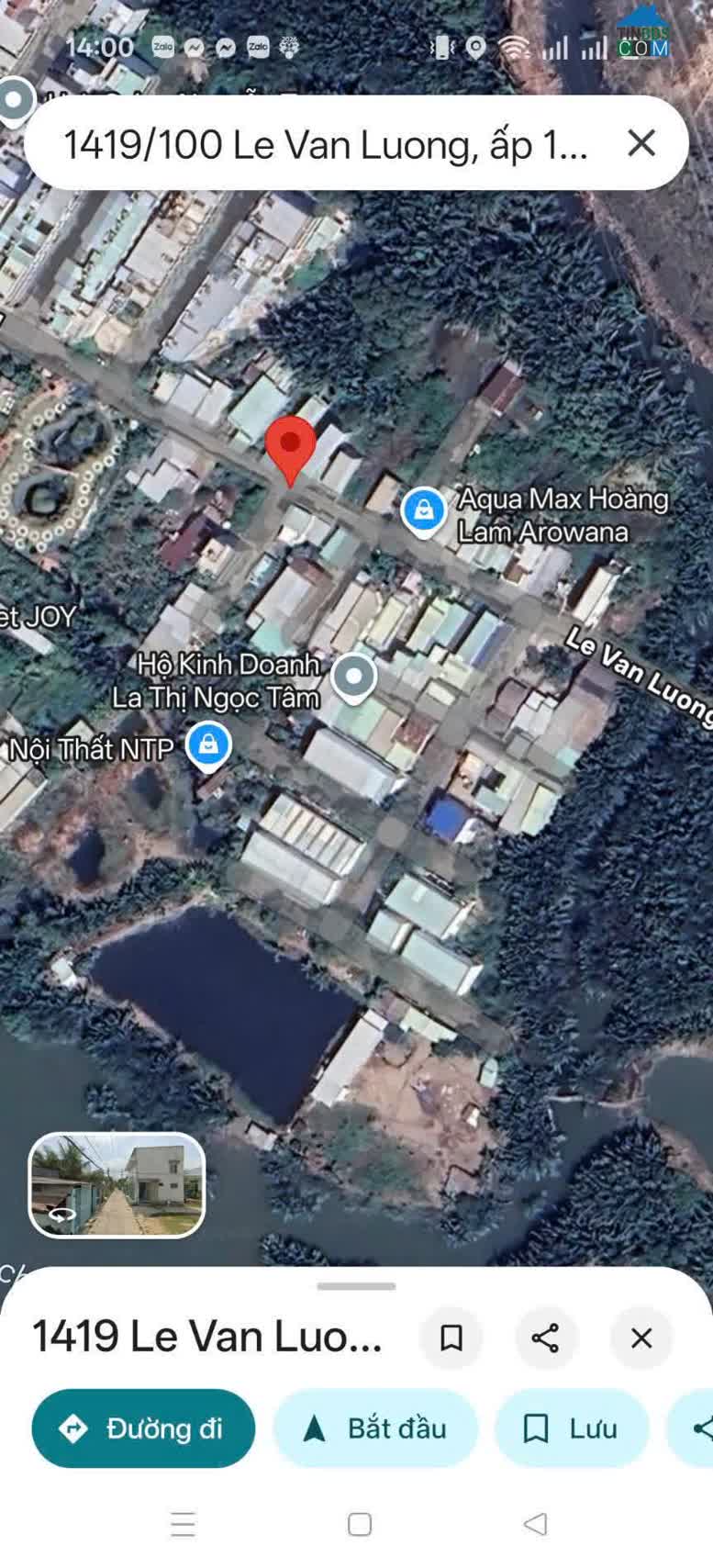Open the 1419/100 Le Van Luong search field
This screenshot has height=1568, width=713.
[x=326, y=144]
